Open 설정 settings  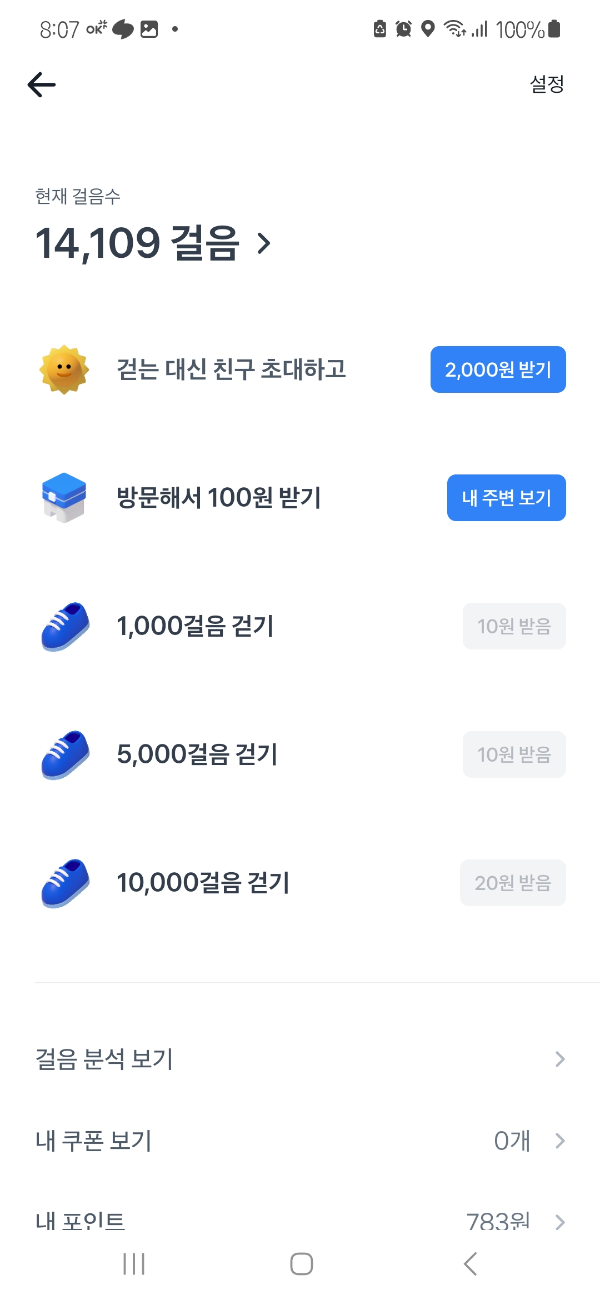coord(547,85)
